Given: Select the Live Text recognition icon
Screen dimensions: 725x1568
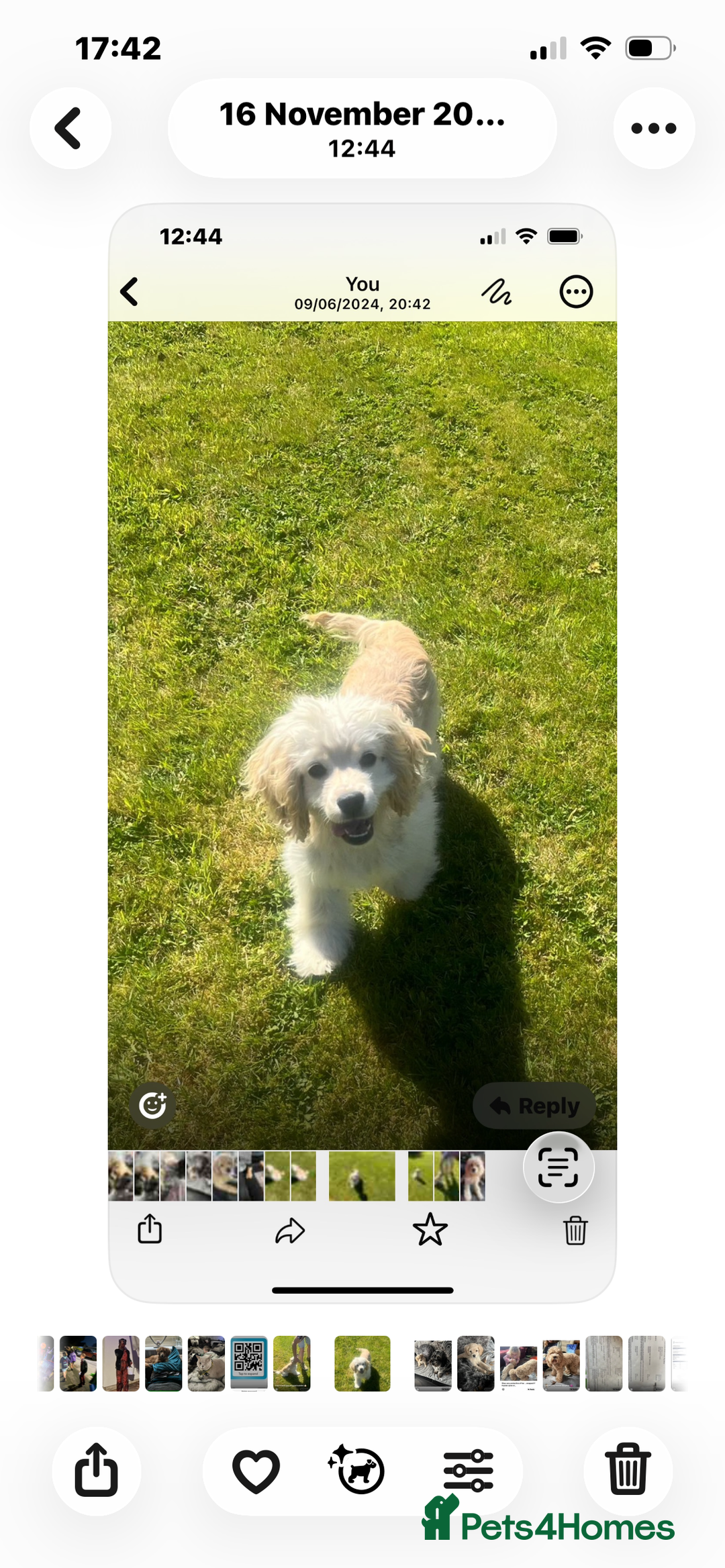Looking at the screenshot, I should pyautogui.click(x=559, y=1167).
